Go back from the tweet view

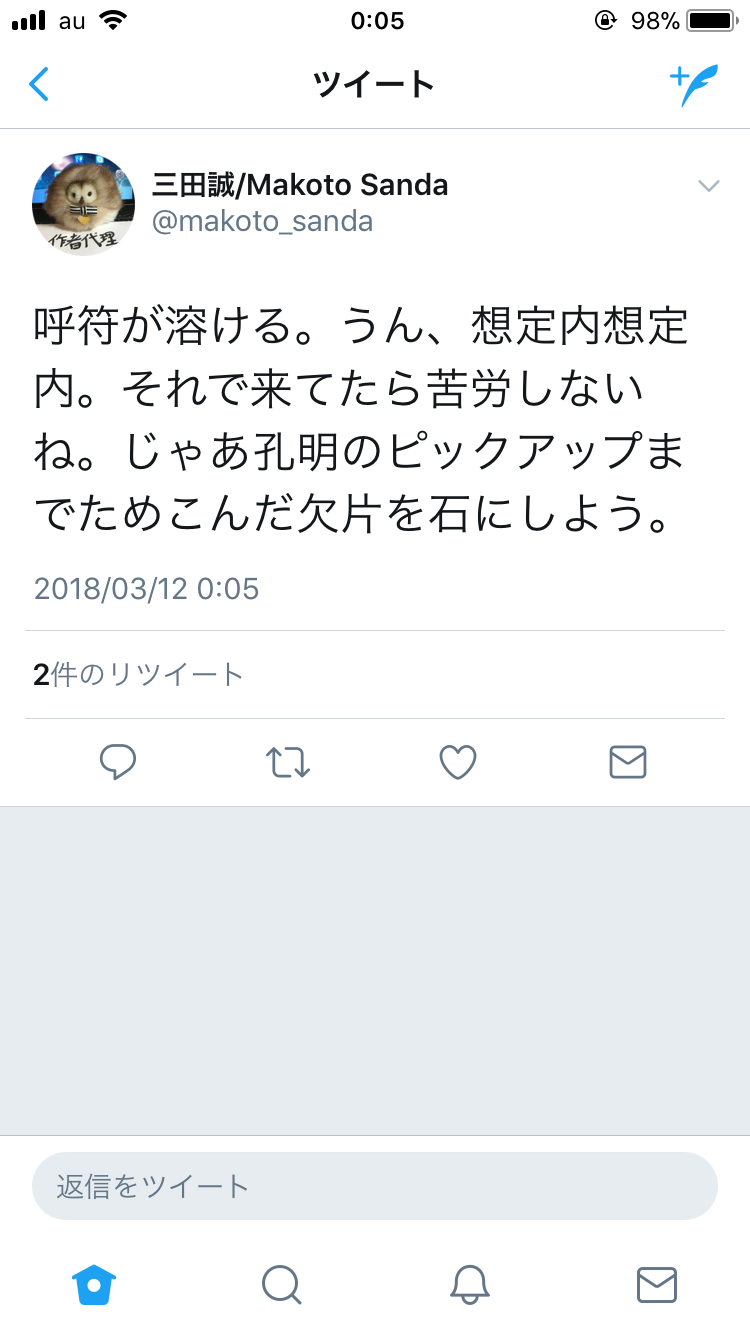(x=39, y=85)
